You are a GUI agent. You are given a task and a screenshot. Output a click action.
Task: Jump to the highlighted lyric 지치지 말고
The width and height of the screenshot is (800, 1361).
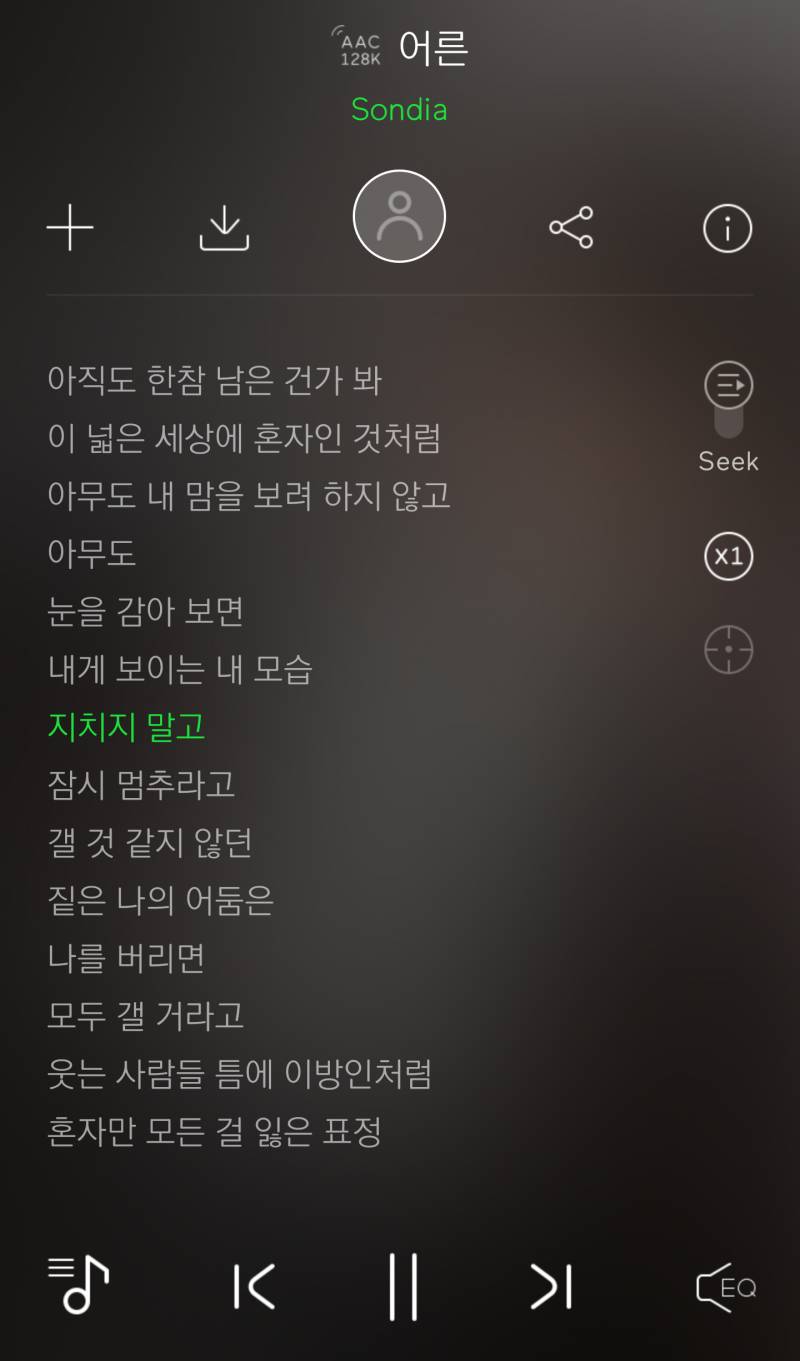tap(127, 728)
